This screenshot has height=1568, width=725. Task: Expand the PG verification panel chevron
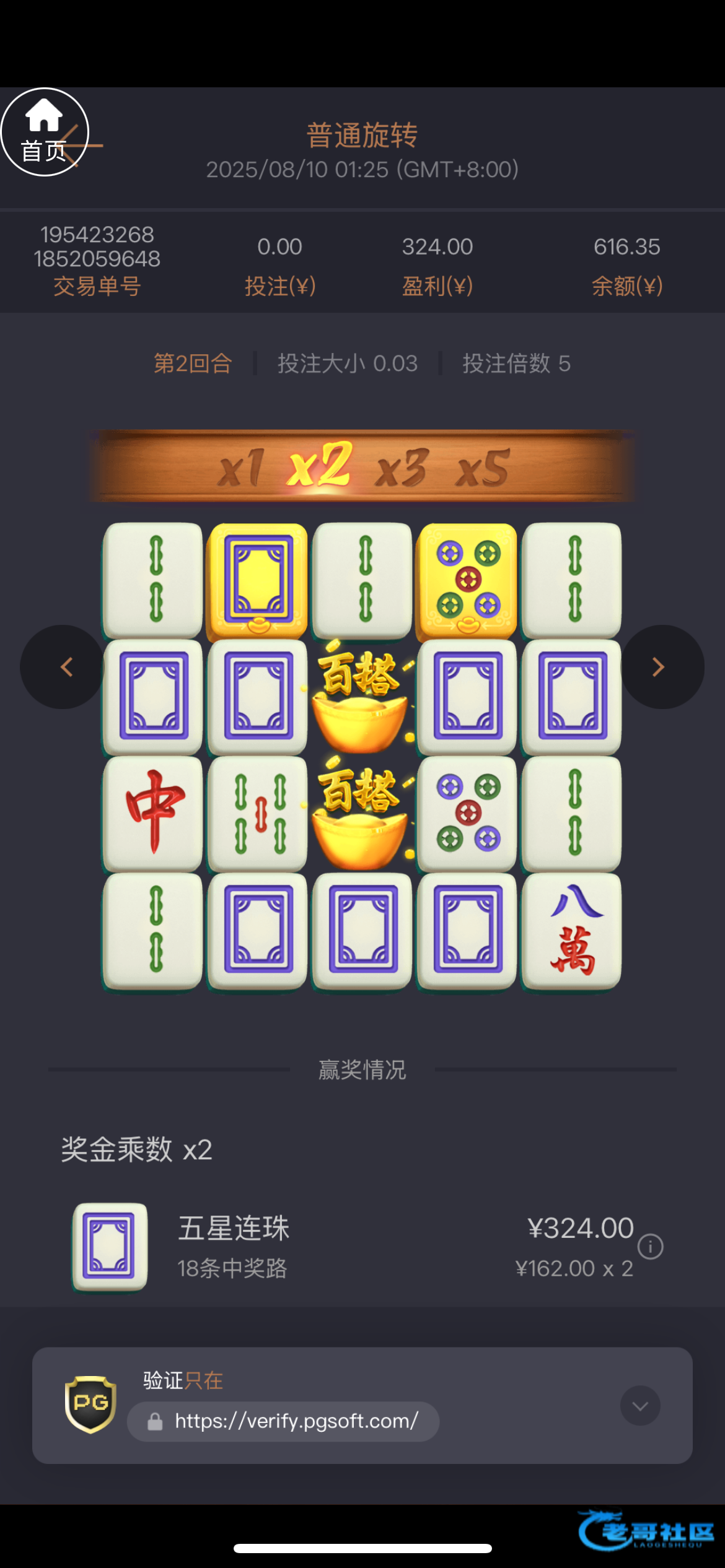(x=640, y=1406)
